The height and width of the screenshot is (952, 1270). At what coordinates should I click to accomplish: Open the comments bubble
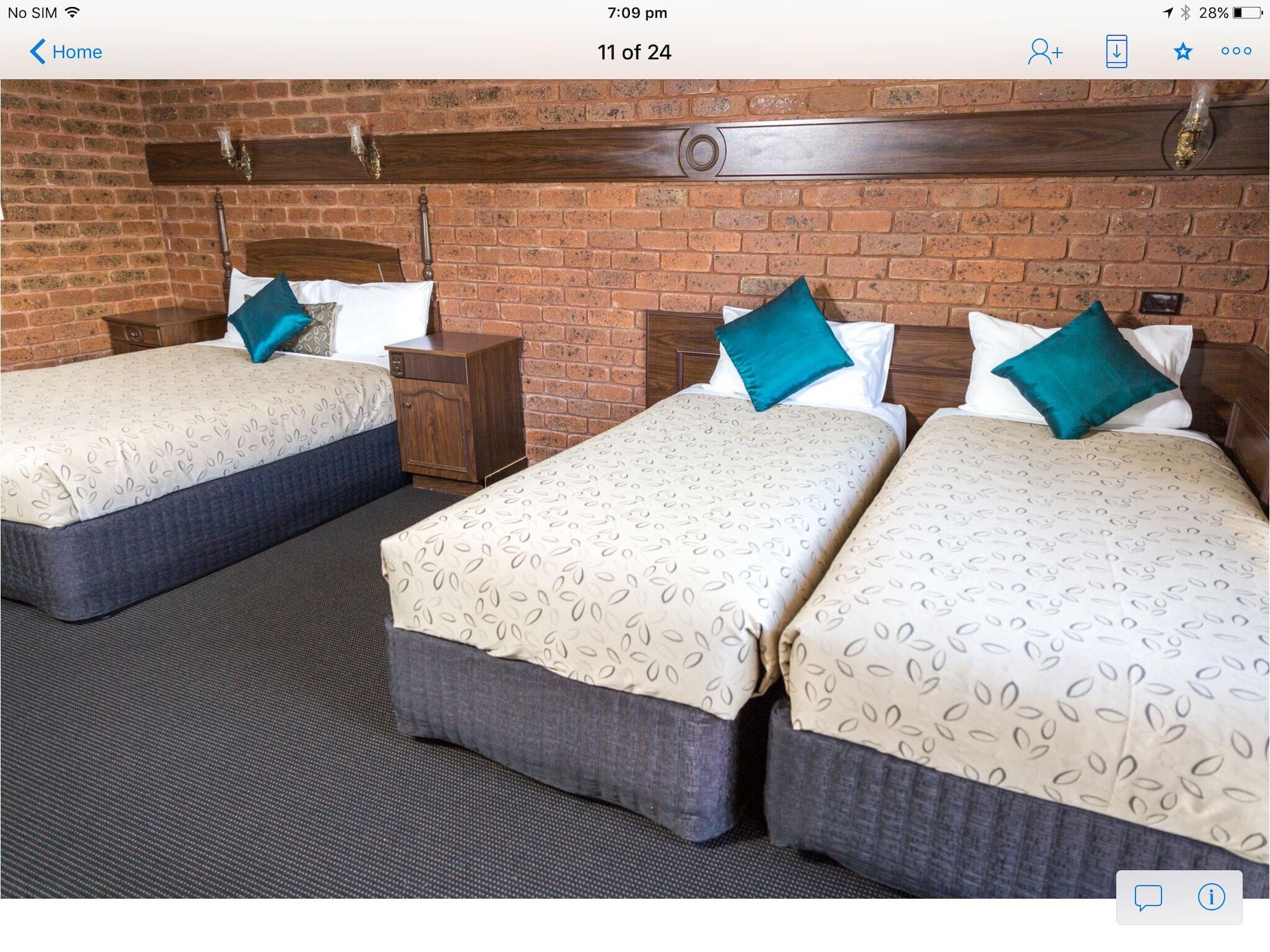coord(1148,897)
